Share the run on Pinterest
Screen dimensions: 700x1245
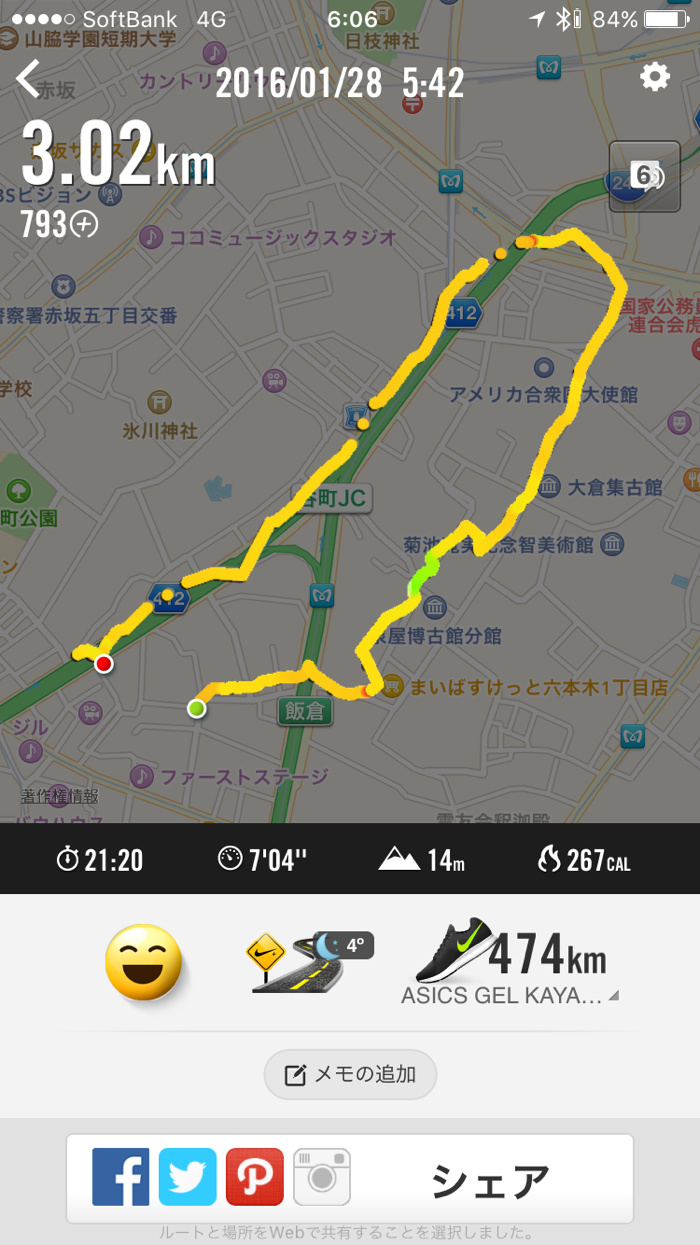[x=254, y=1177]
